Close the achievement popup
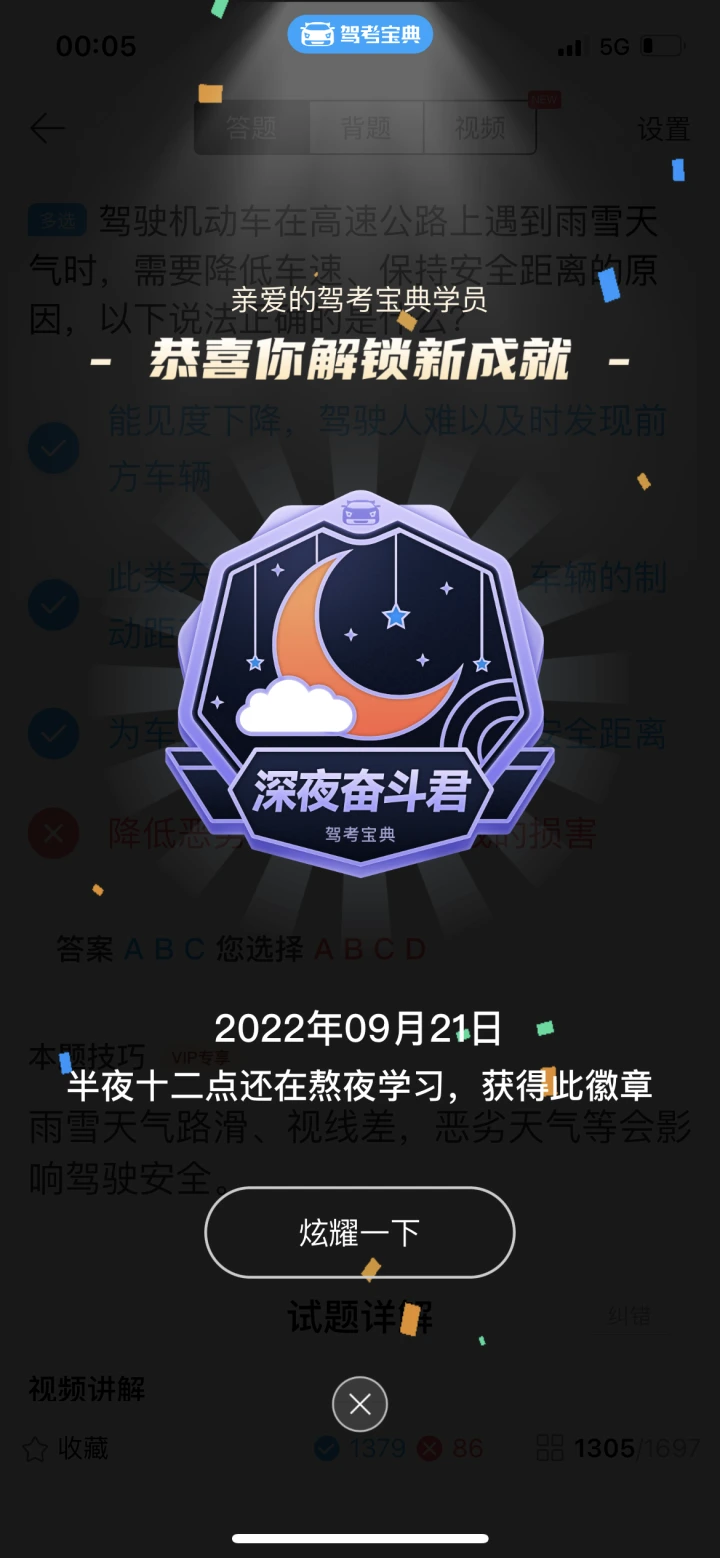Viewport: 720px width, 1558px height. (x=360, y=1404)
